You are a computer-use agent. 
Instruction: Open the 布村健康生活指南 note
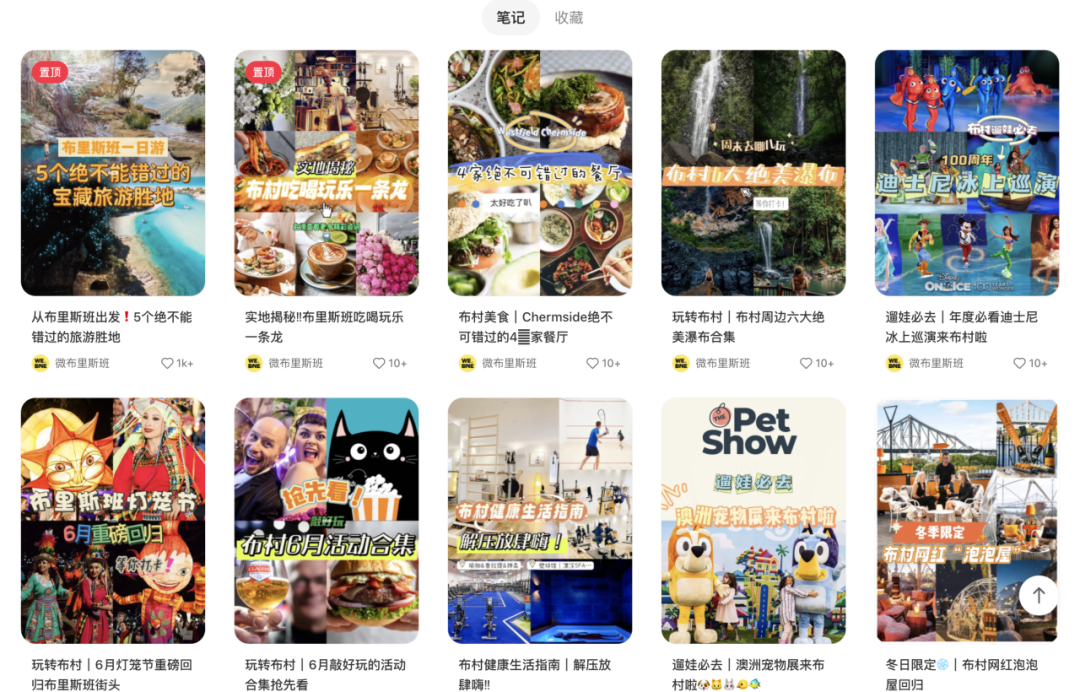click(x=540, y=520)
